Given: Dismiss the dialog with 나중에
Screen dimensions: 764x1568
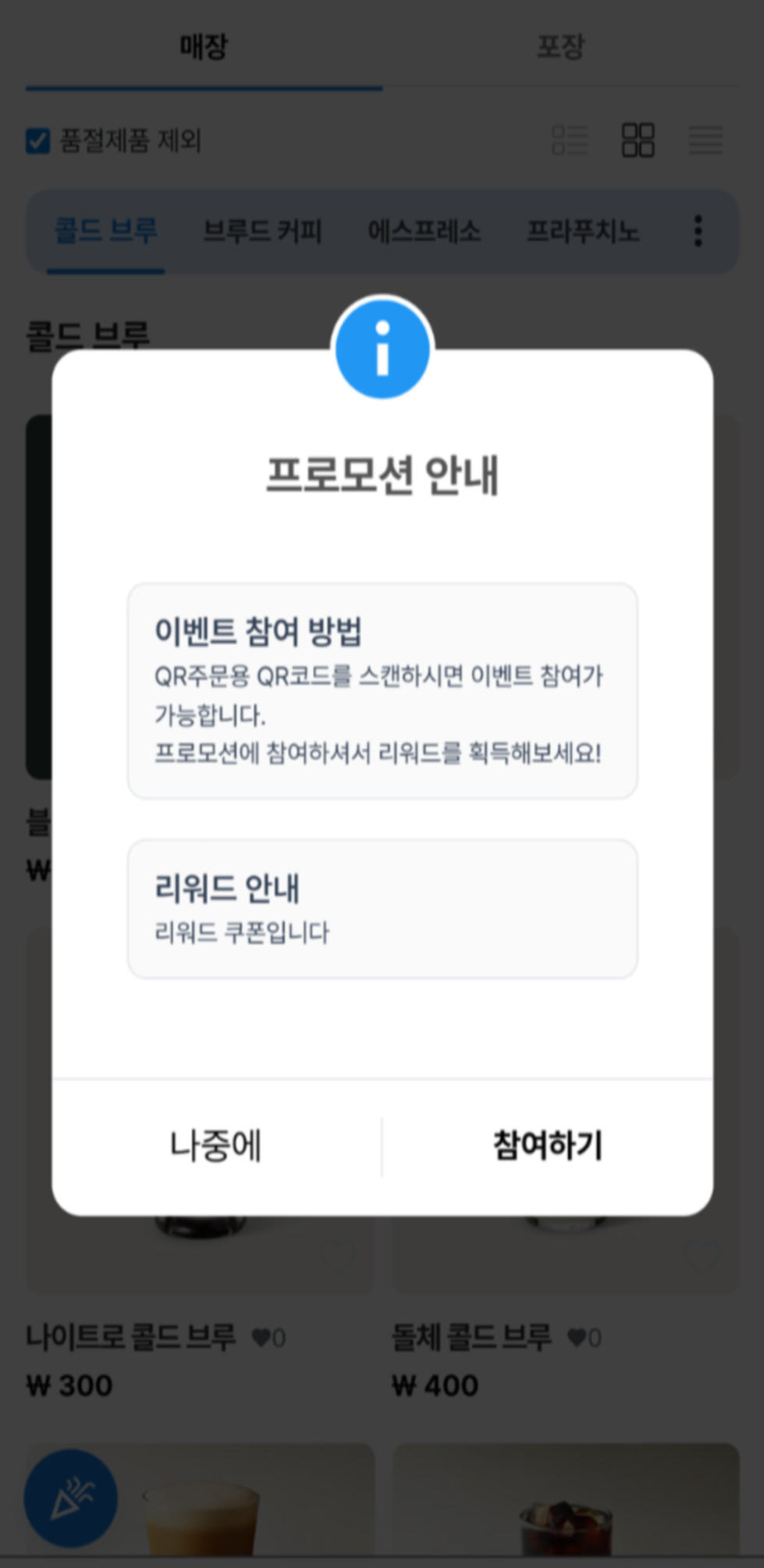Looking at the screenshot, I should [216, 1146].
